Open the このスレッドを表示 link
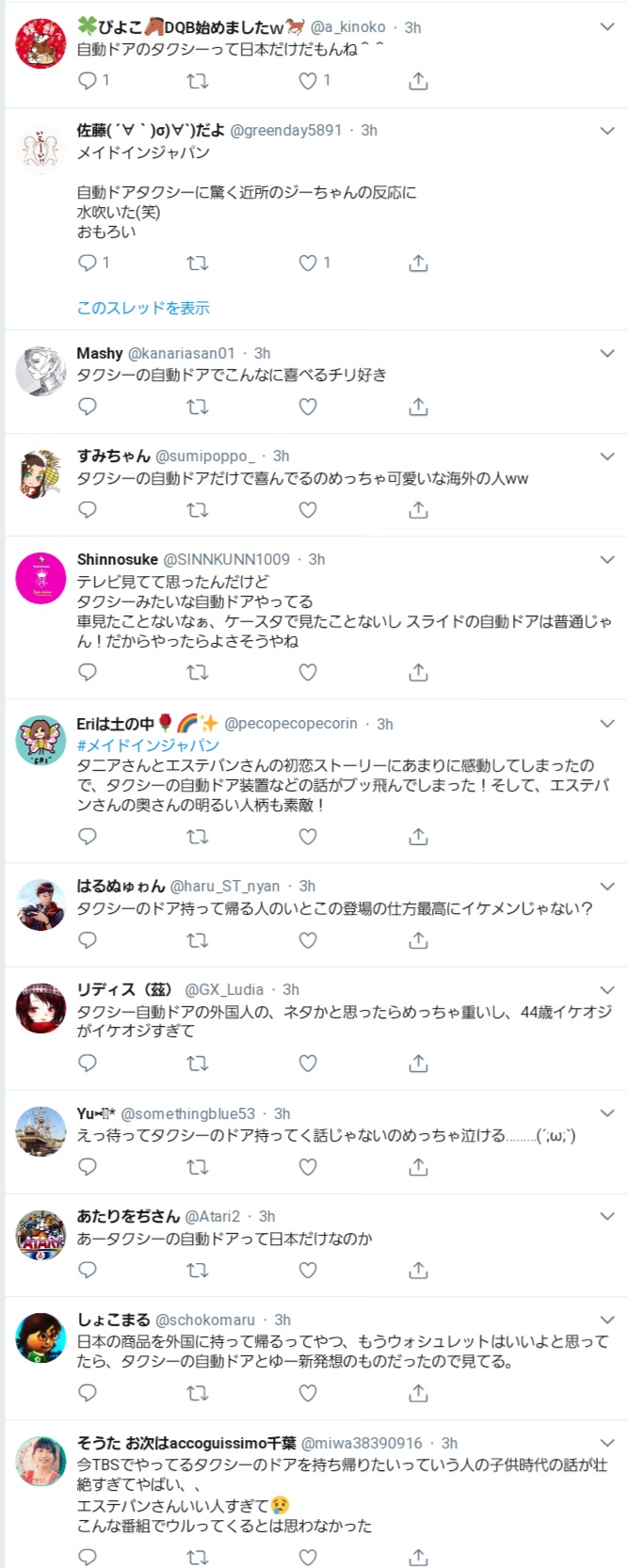 (x=143, y=308)
